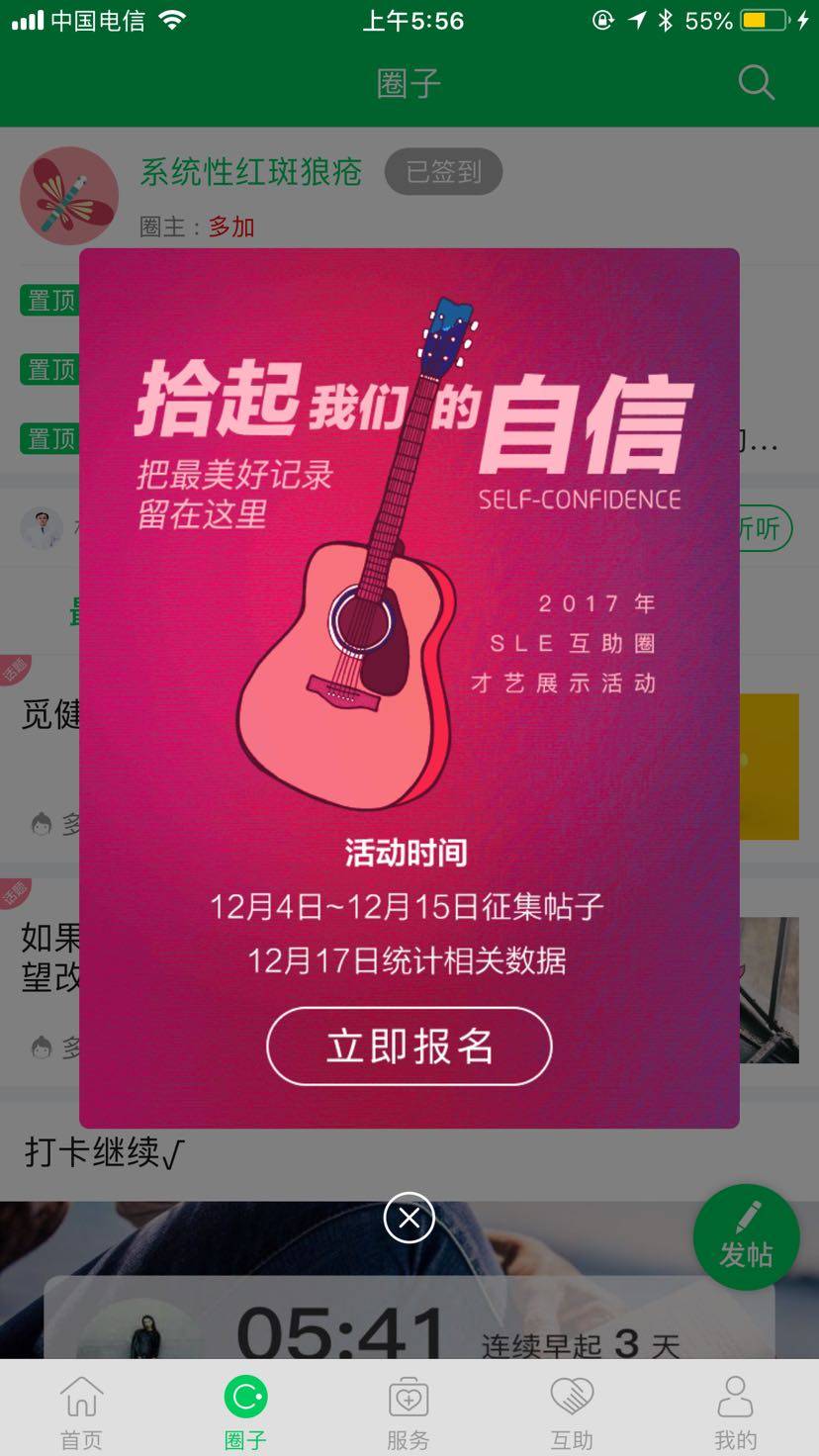
Task: Select the 圈子 tab
Action: pyautogui.click(x=244, y=1410)
